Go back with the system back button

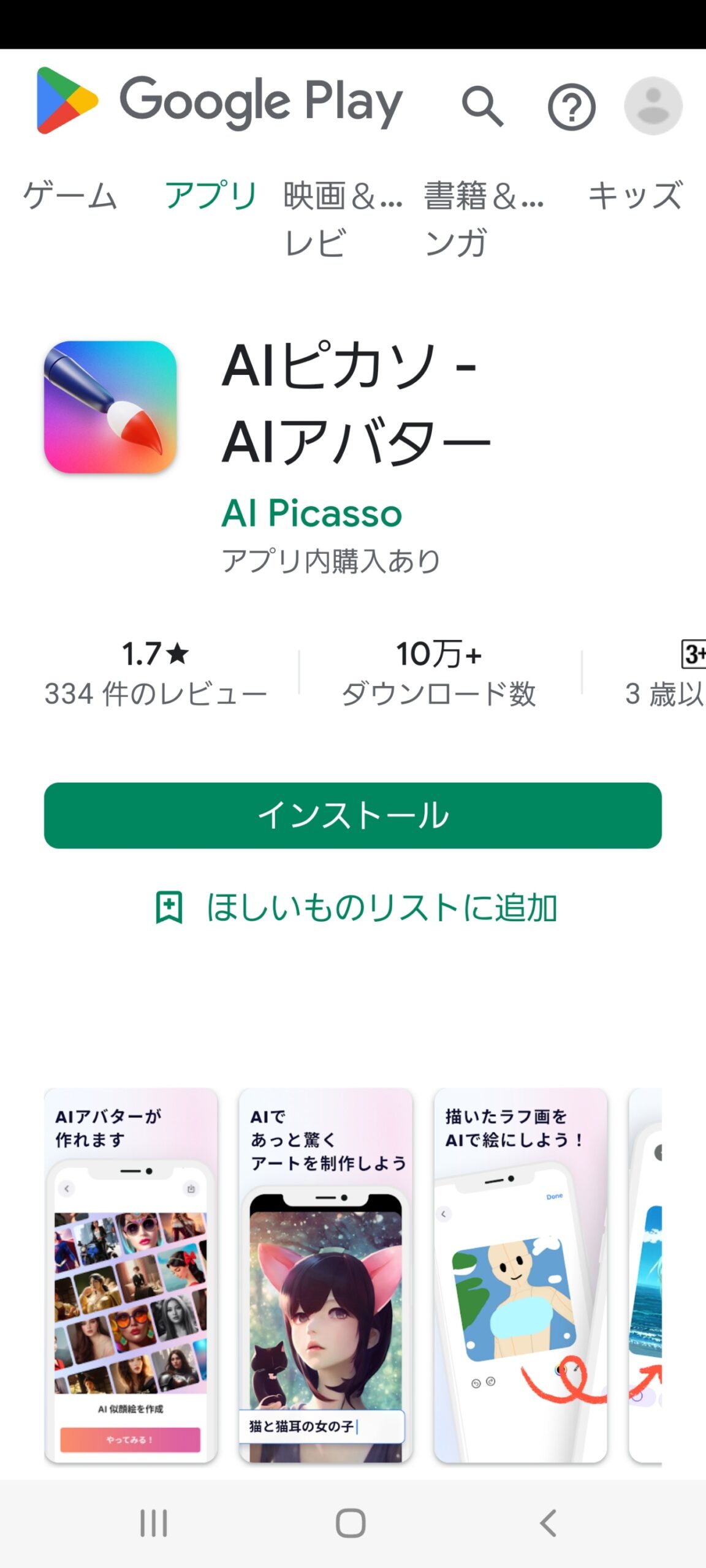tap(548, 1523)
